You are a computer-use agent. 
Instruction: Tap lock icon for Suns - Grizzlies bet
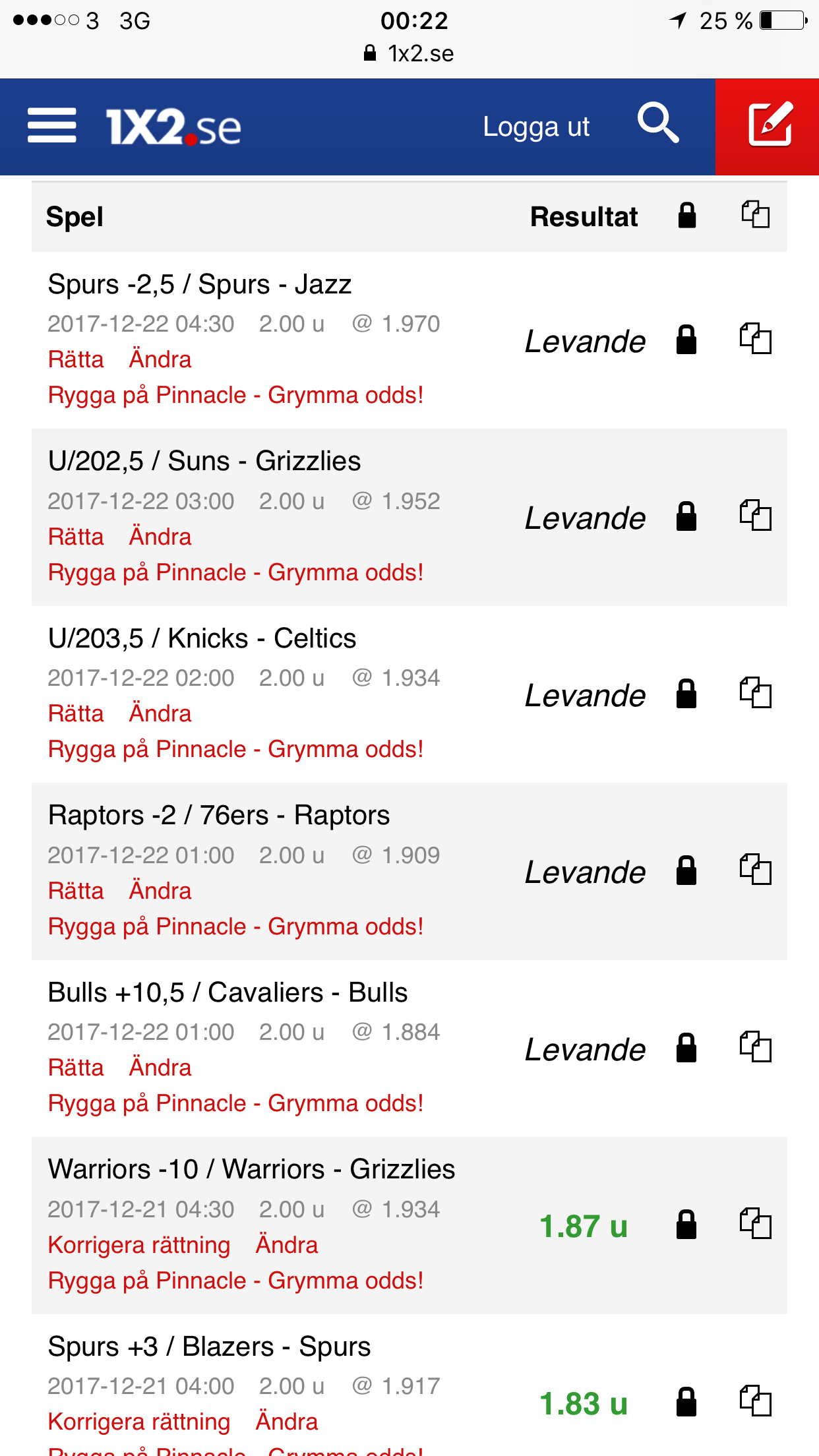(686, 517)
